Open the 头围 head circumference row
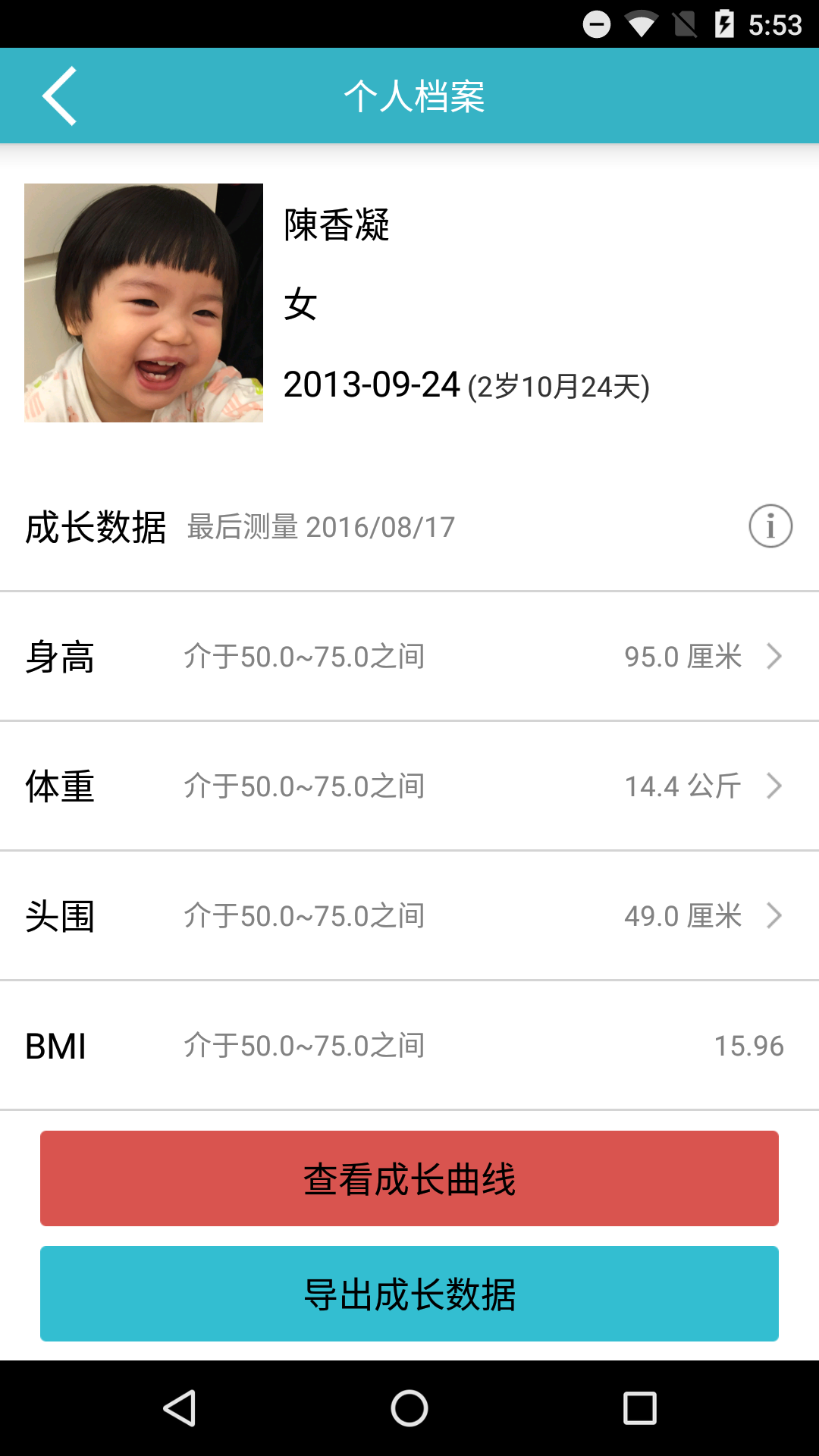The height and width of the screenshot is (1456, 819). click(409, 916)
